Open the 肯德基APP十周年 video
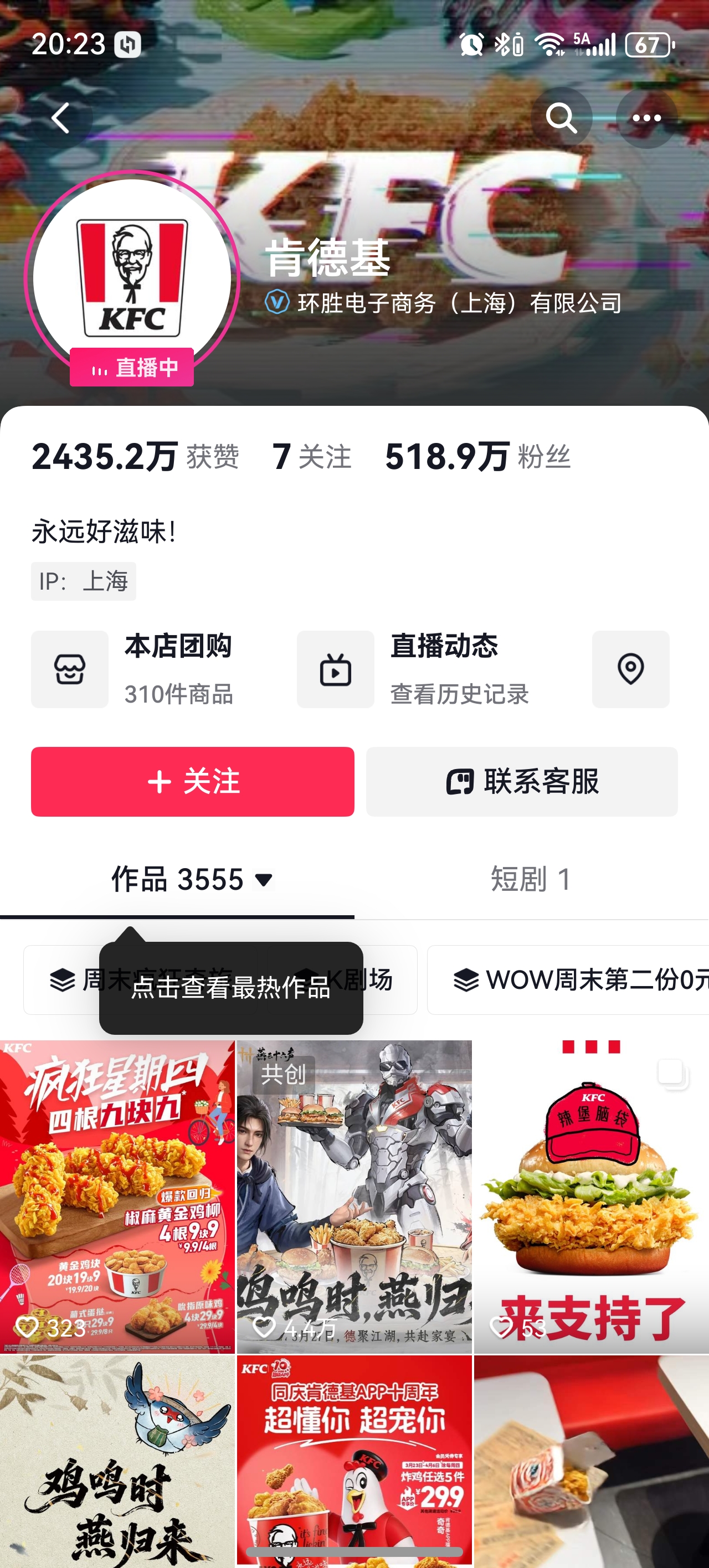The image size is (709, 1568). (x=354, y=1461)
